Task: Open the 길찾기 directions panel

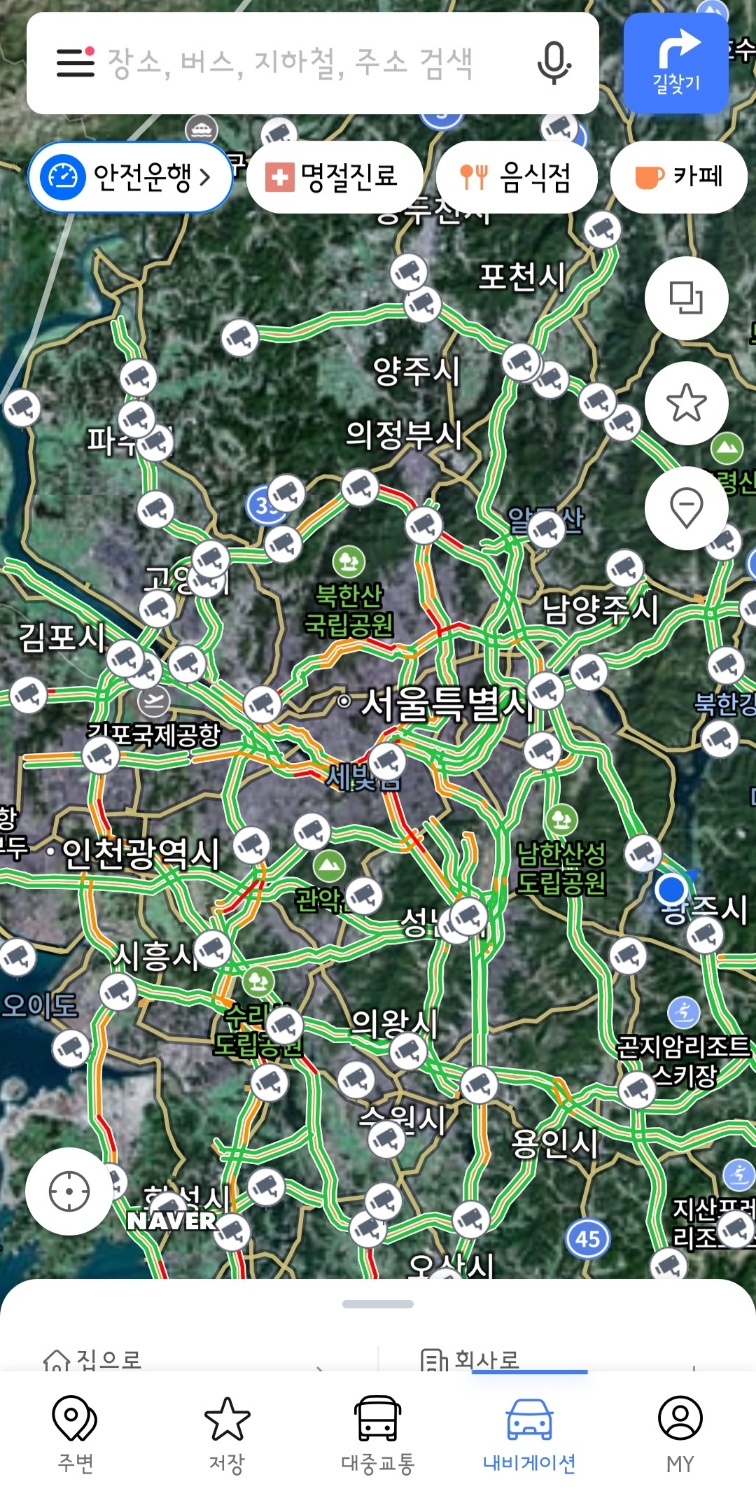Action: tap(676, 63)
